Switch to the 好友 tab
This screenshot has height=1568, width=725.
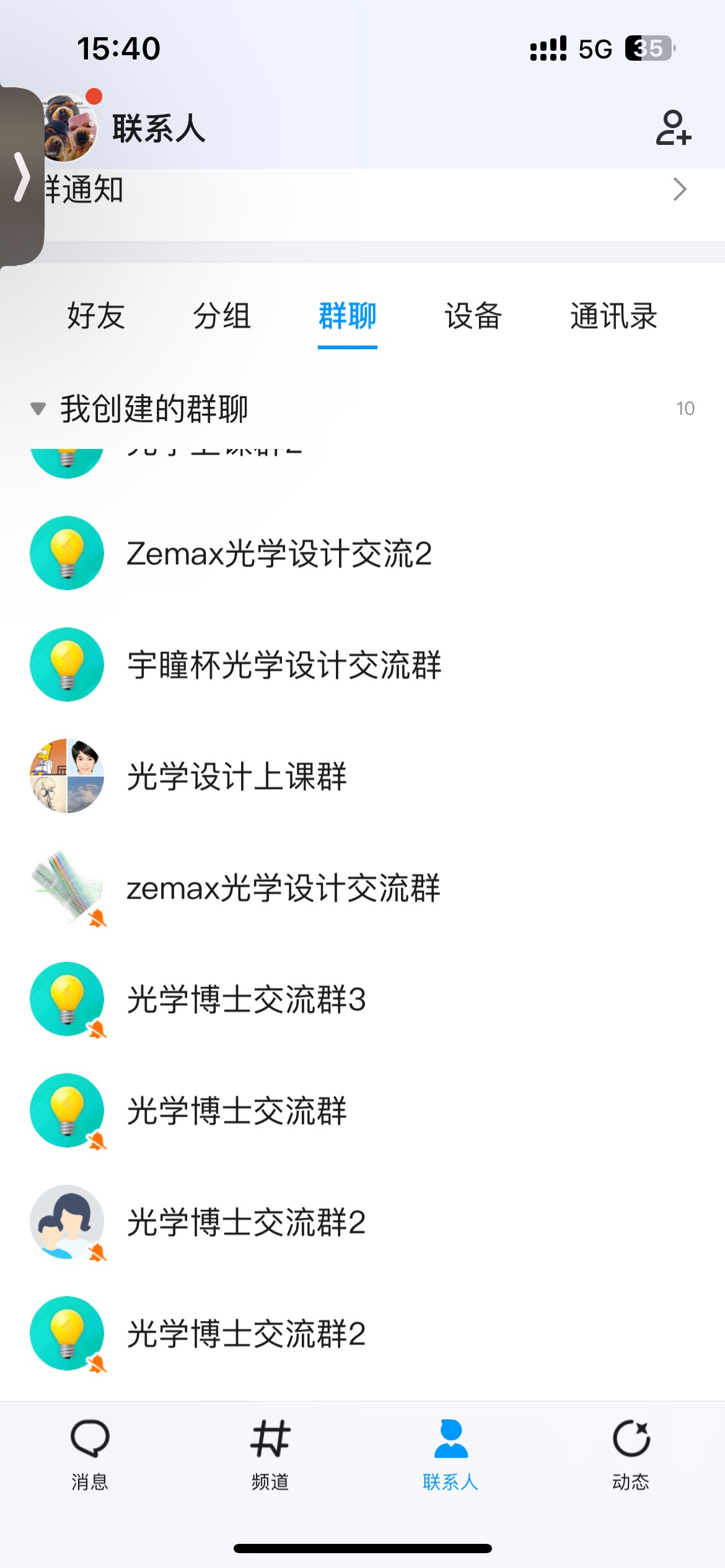pyautogui.click(x=96, y=316)
